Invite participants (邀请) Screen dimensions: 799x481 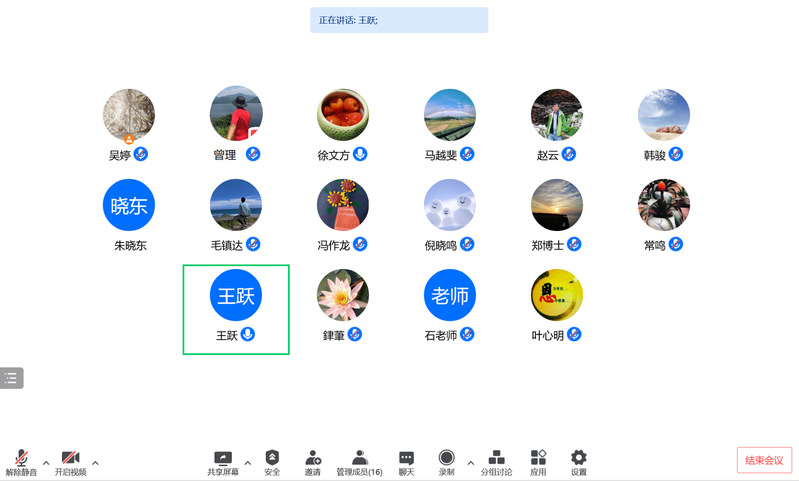[313, 462]
